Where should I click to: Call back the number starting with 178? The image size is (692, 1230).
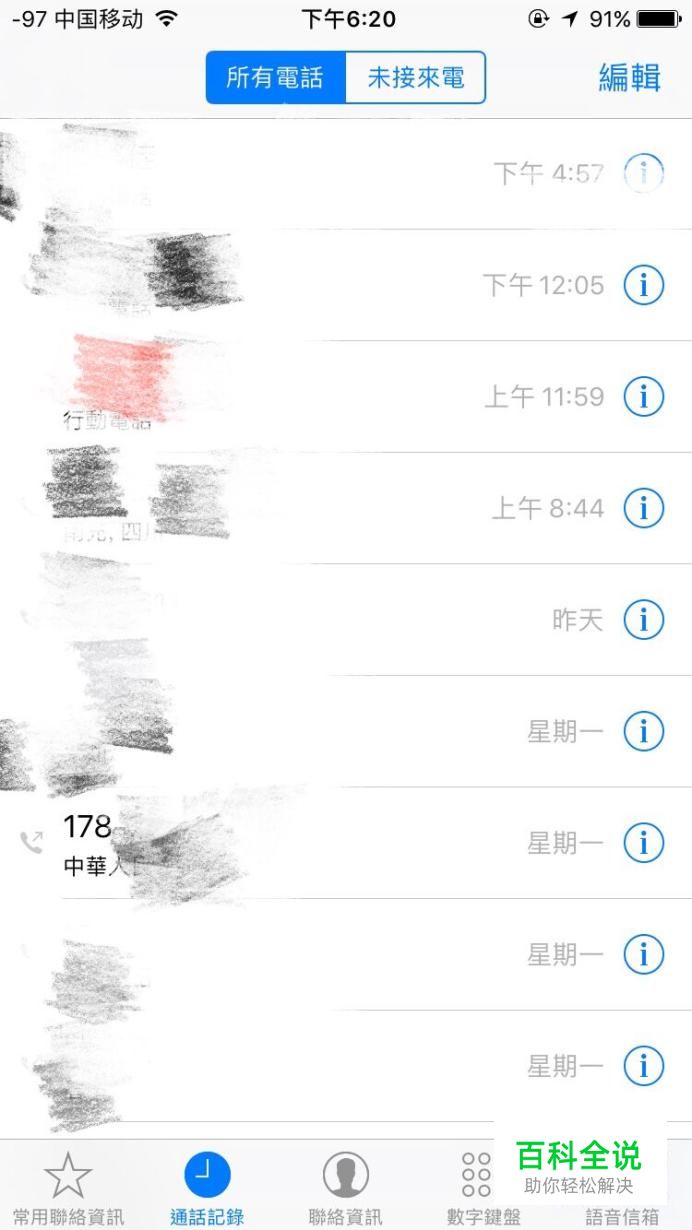point(300,843)
